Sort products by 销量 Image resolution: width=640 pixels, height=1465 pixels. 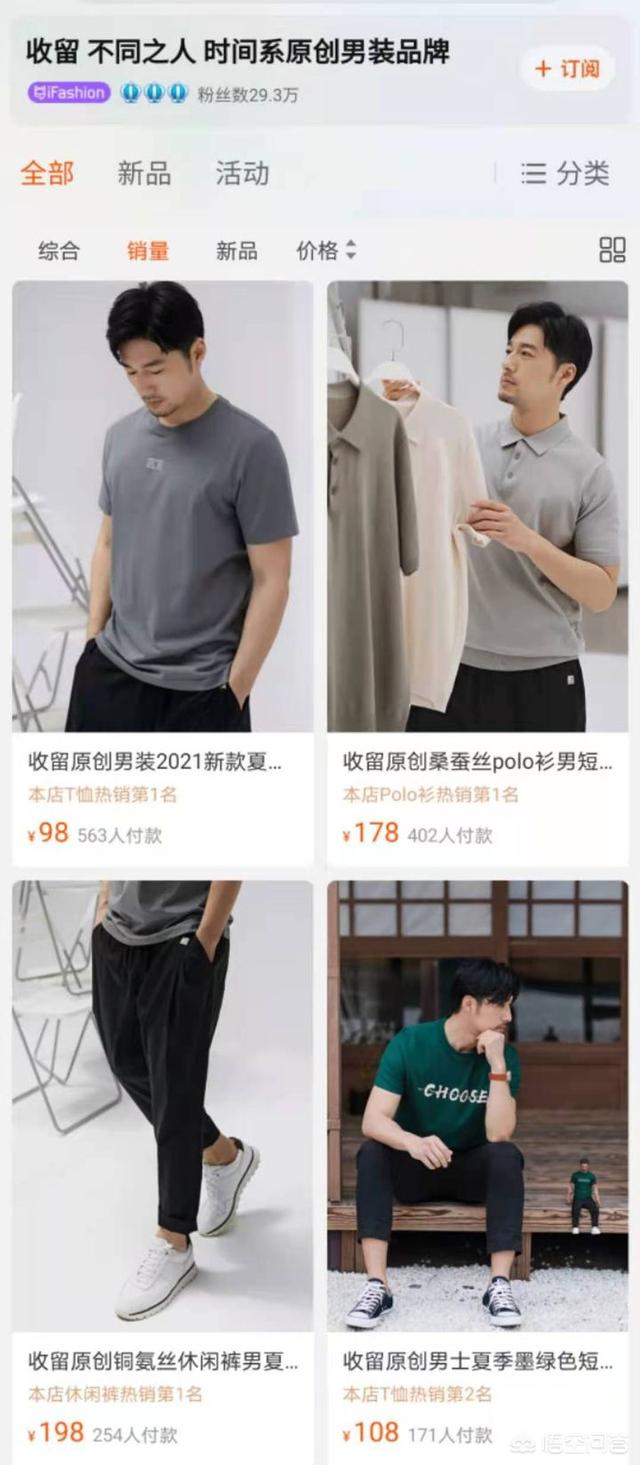[148, 251]
